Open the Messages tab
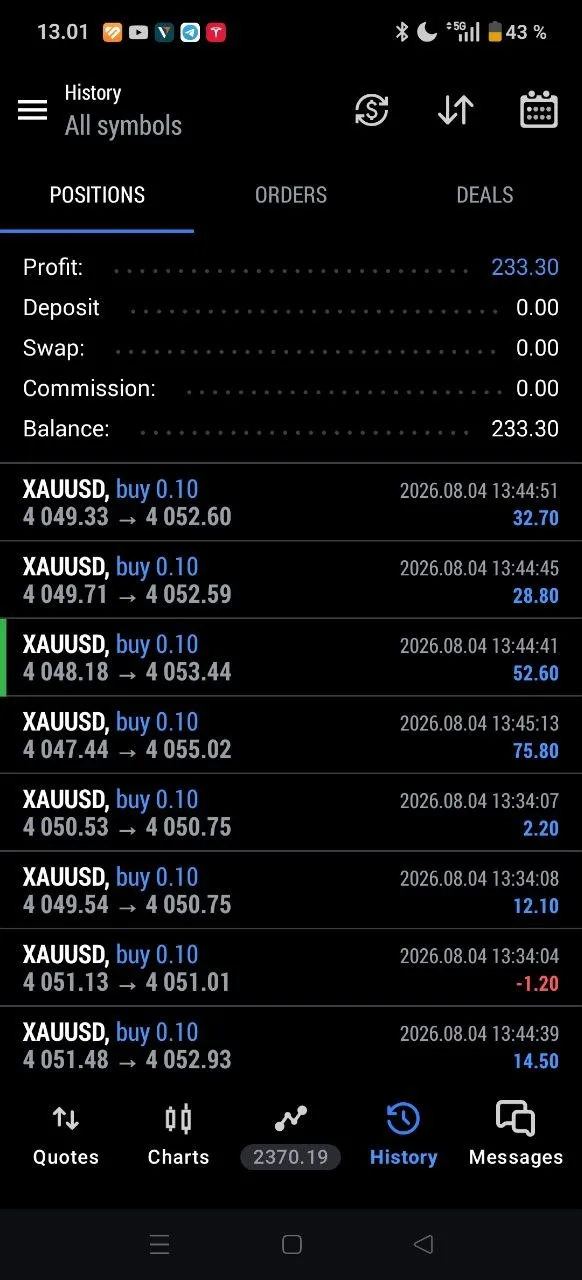The height and width of the screenshot is (1280, 582). pos(516,1135)
